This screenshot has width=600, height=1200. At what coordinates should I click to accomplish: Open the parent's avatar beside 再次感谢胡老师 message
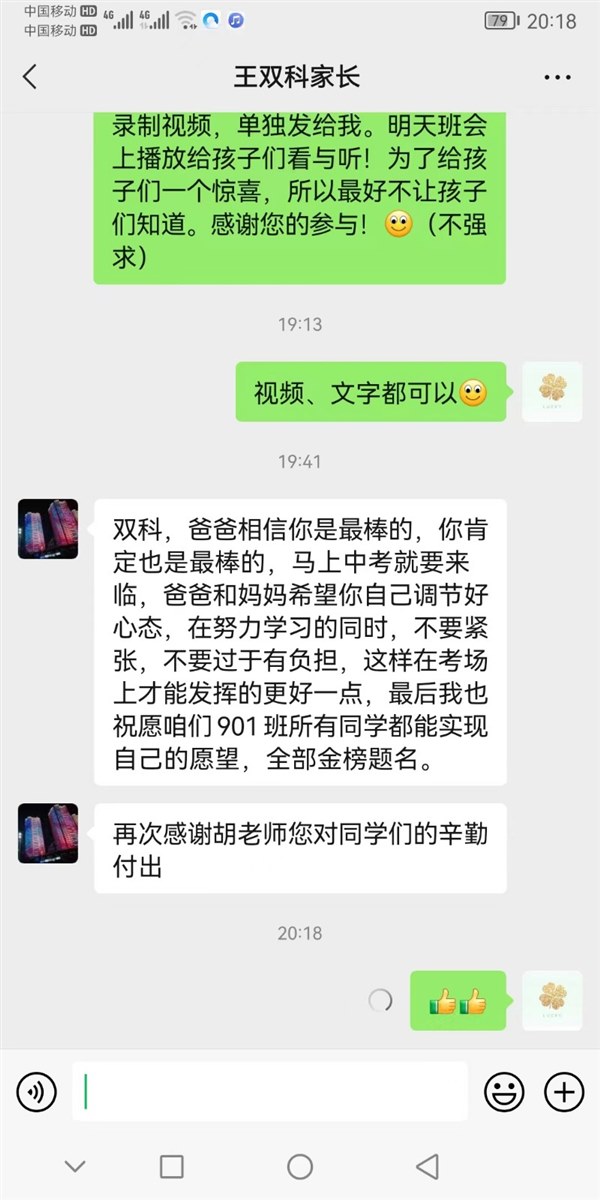tap(48, 833)
